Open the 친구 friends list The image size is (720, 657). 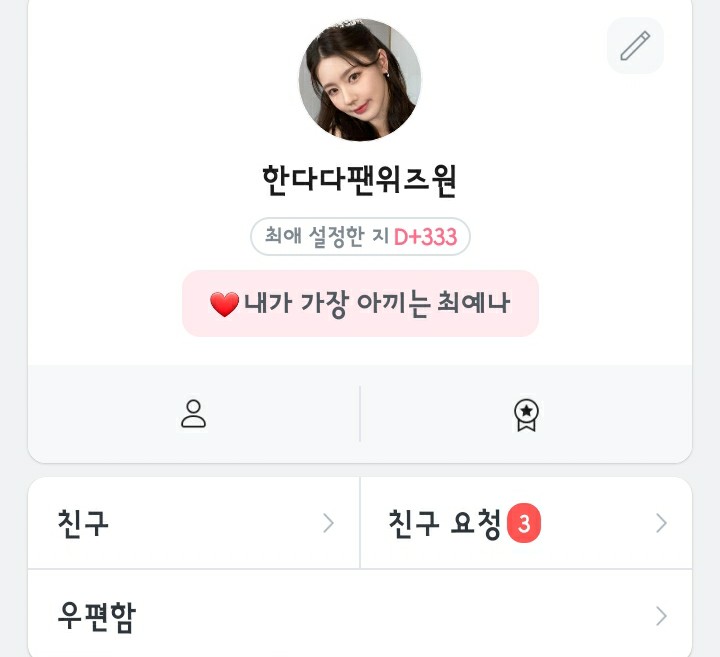point(194,523)
